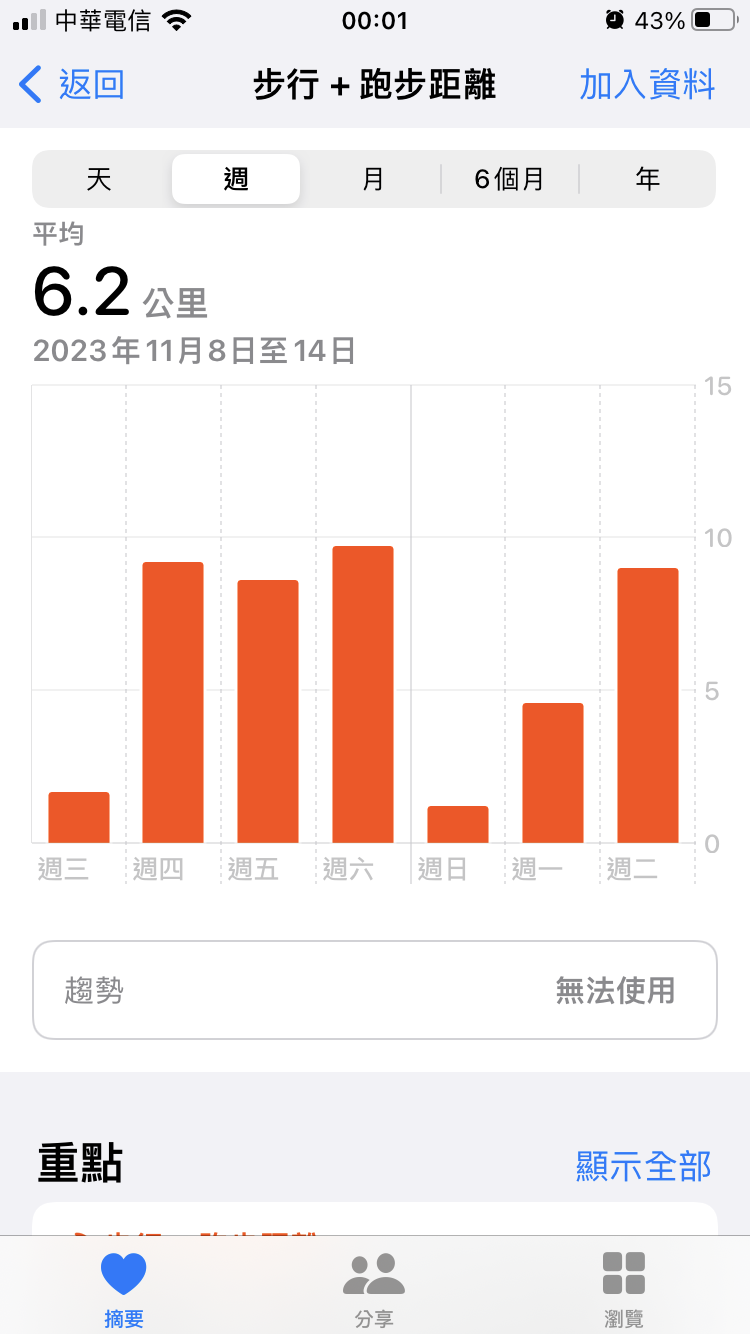Switch to the 天 (day) view
Viewport: 750px width, 1334px height.
click(x=99, y=179)
